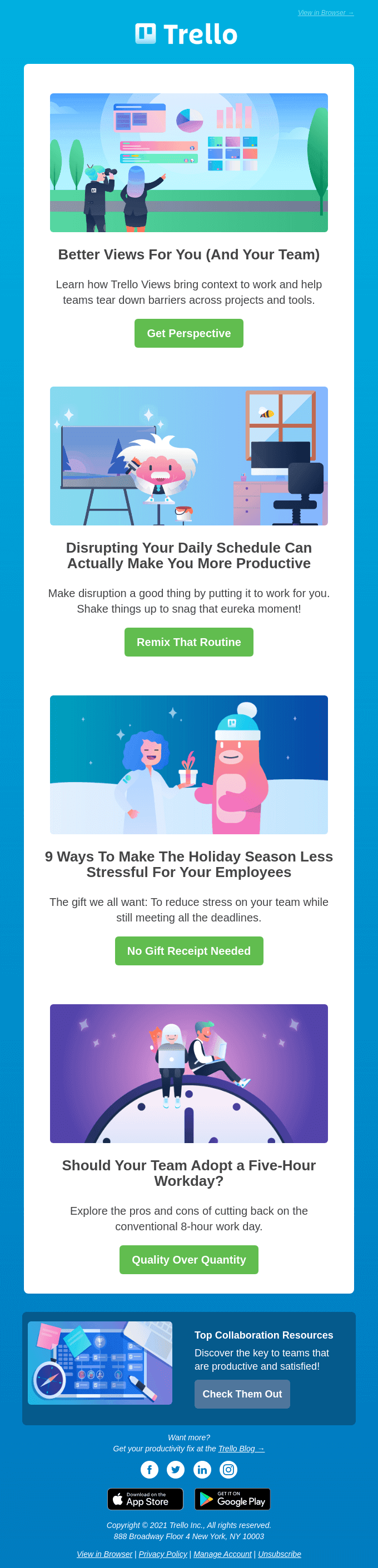Tap the Get Perspective button
The image size is (378, 1568).
[x=188, y=334]
